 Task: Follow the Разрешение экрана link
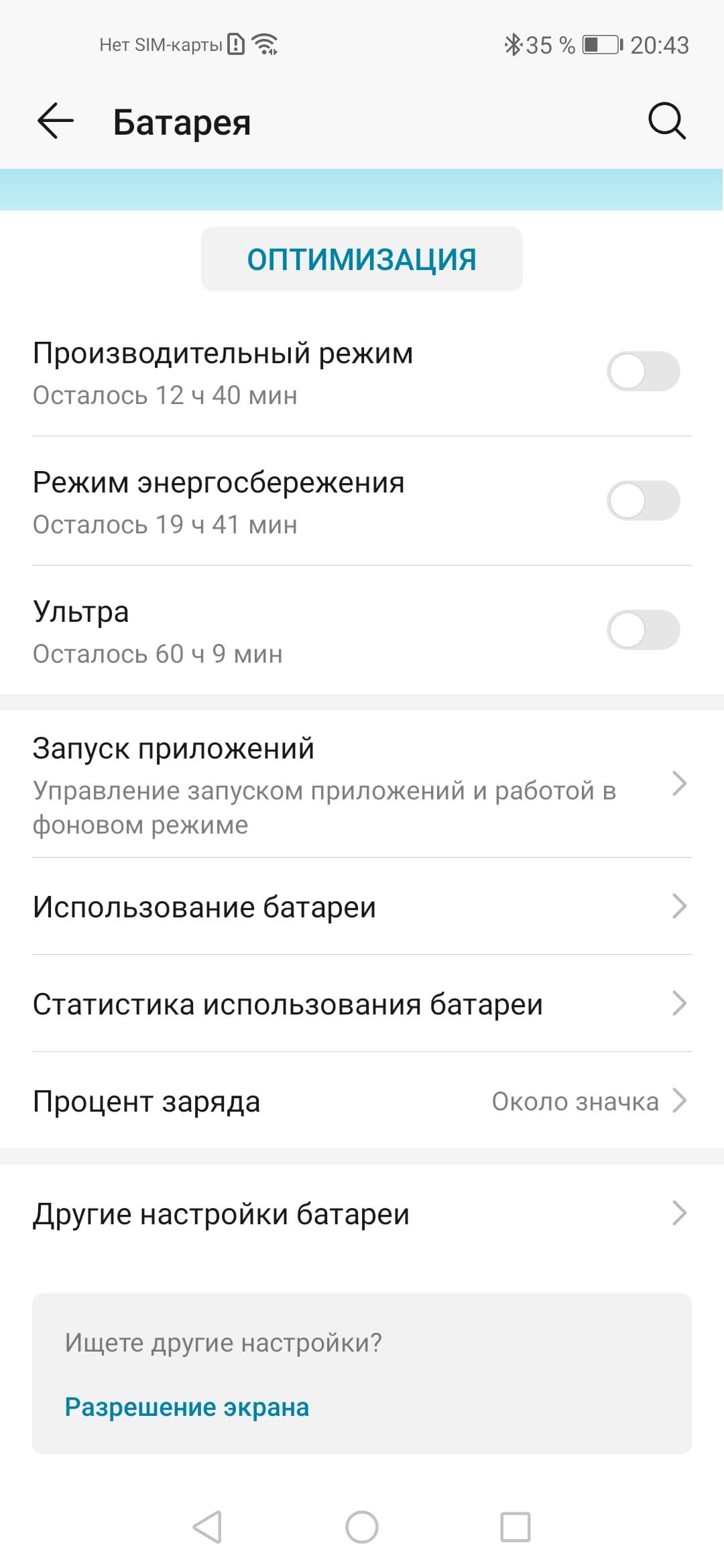187,1407
